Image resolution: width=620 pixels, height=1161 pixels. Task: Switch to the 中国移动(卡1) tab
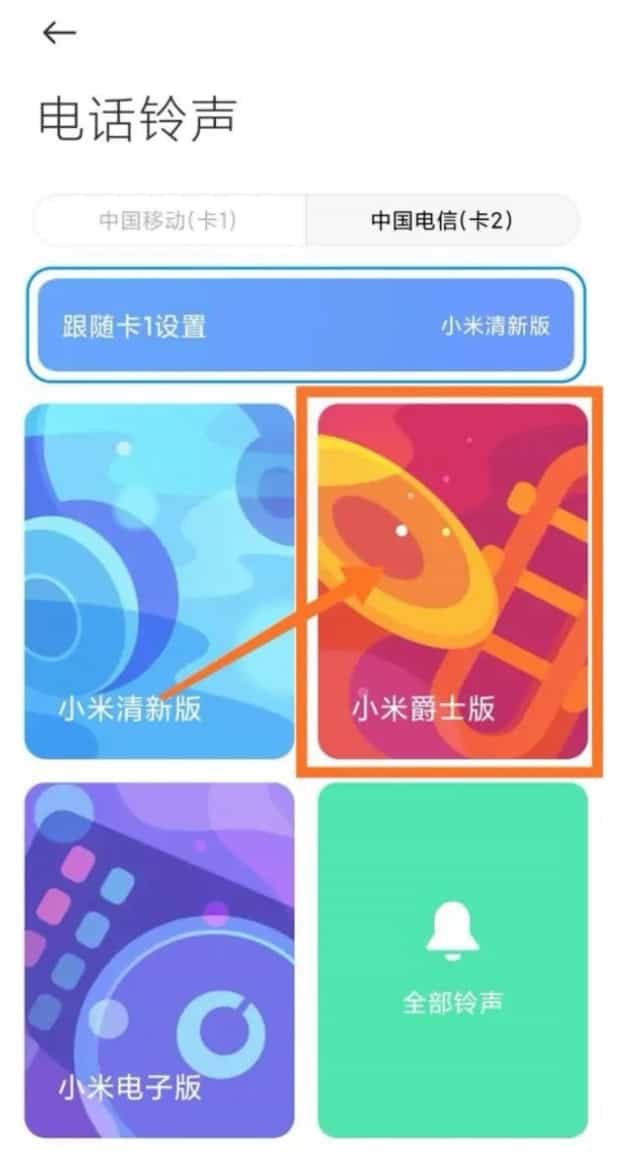tap(168, 221)
